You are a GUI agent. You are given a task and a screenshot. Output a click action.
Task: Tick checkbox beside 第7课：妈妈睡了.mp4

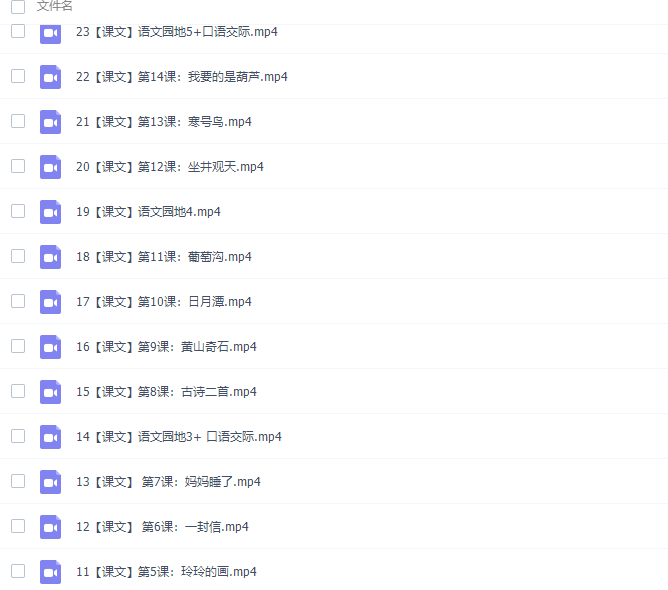pos(18,481)
